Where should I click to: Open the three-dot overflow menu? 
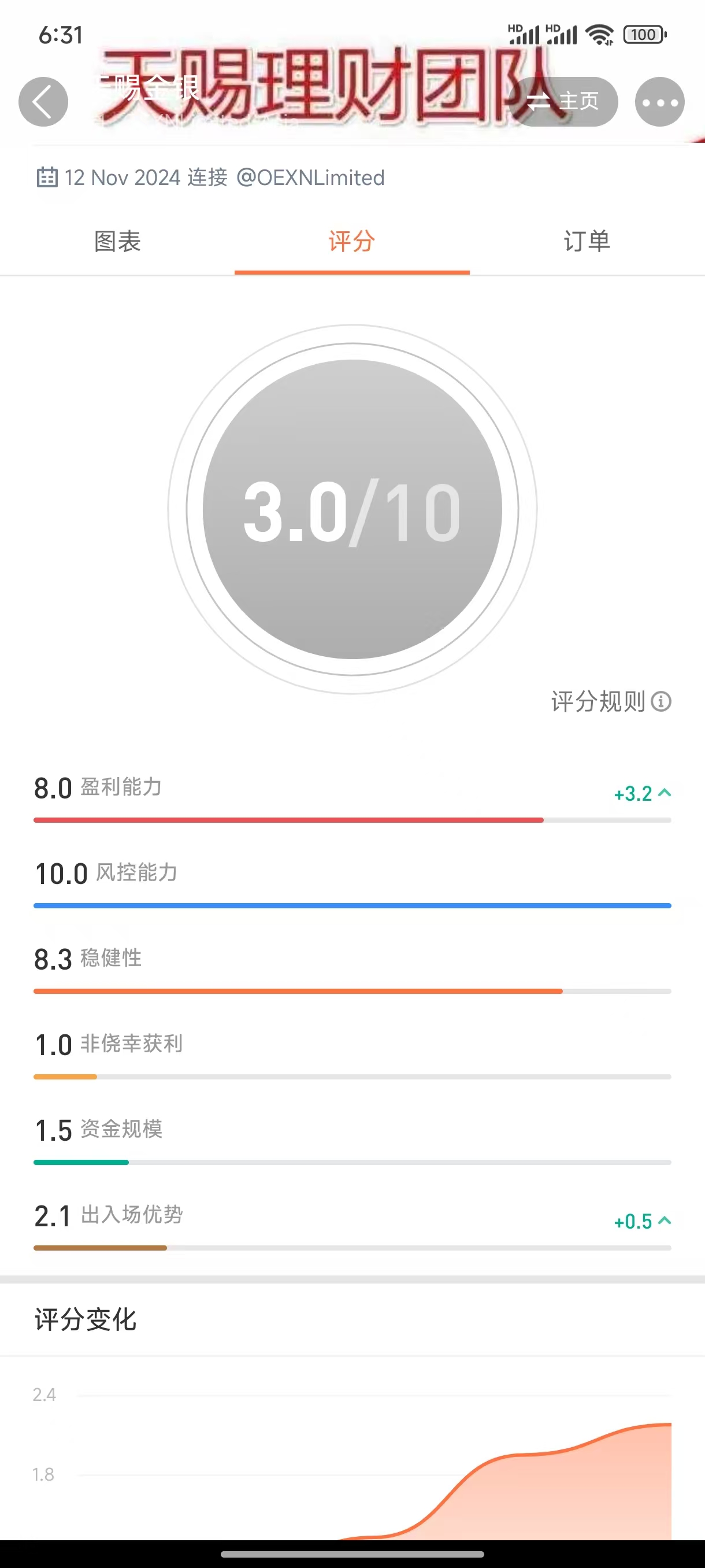(x=659, y=102)
